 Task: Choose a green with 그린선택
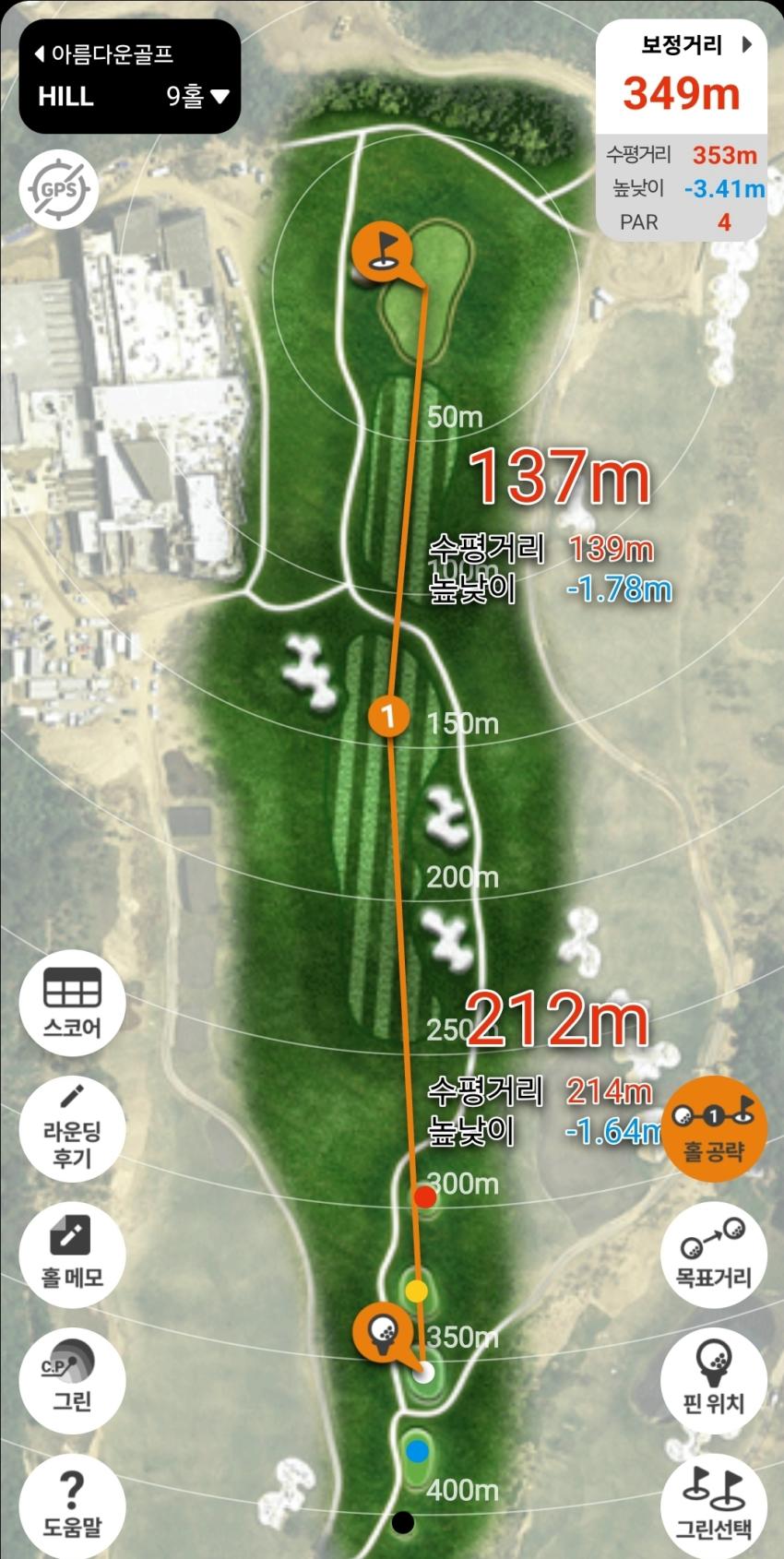pyautogui.click(x=713, y=1502)
